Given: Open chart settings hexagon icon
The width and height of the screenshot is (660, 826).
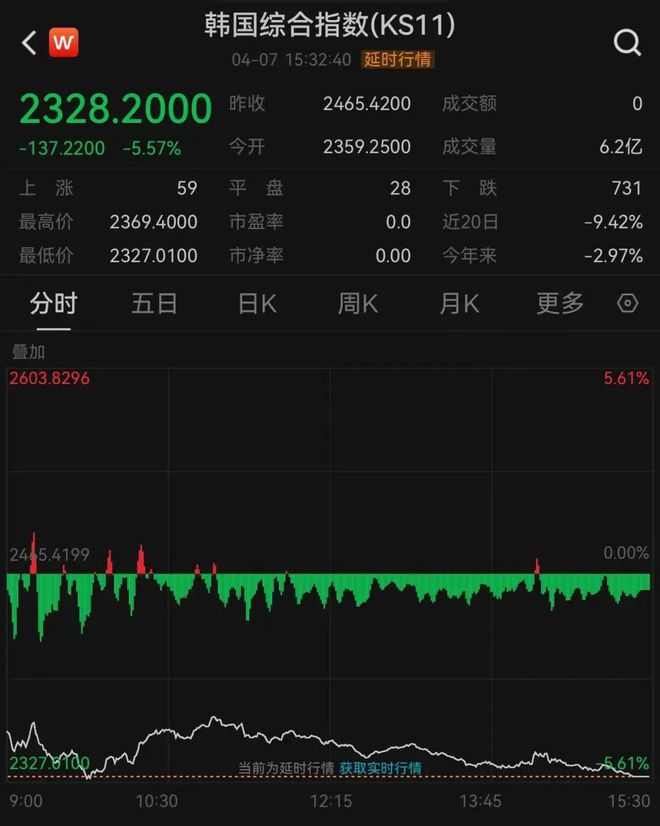Looking at the screenshot, I should tap(628, 303).
